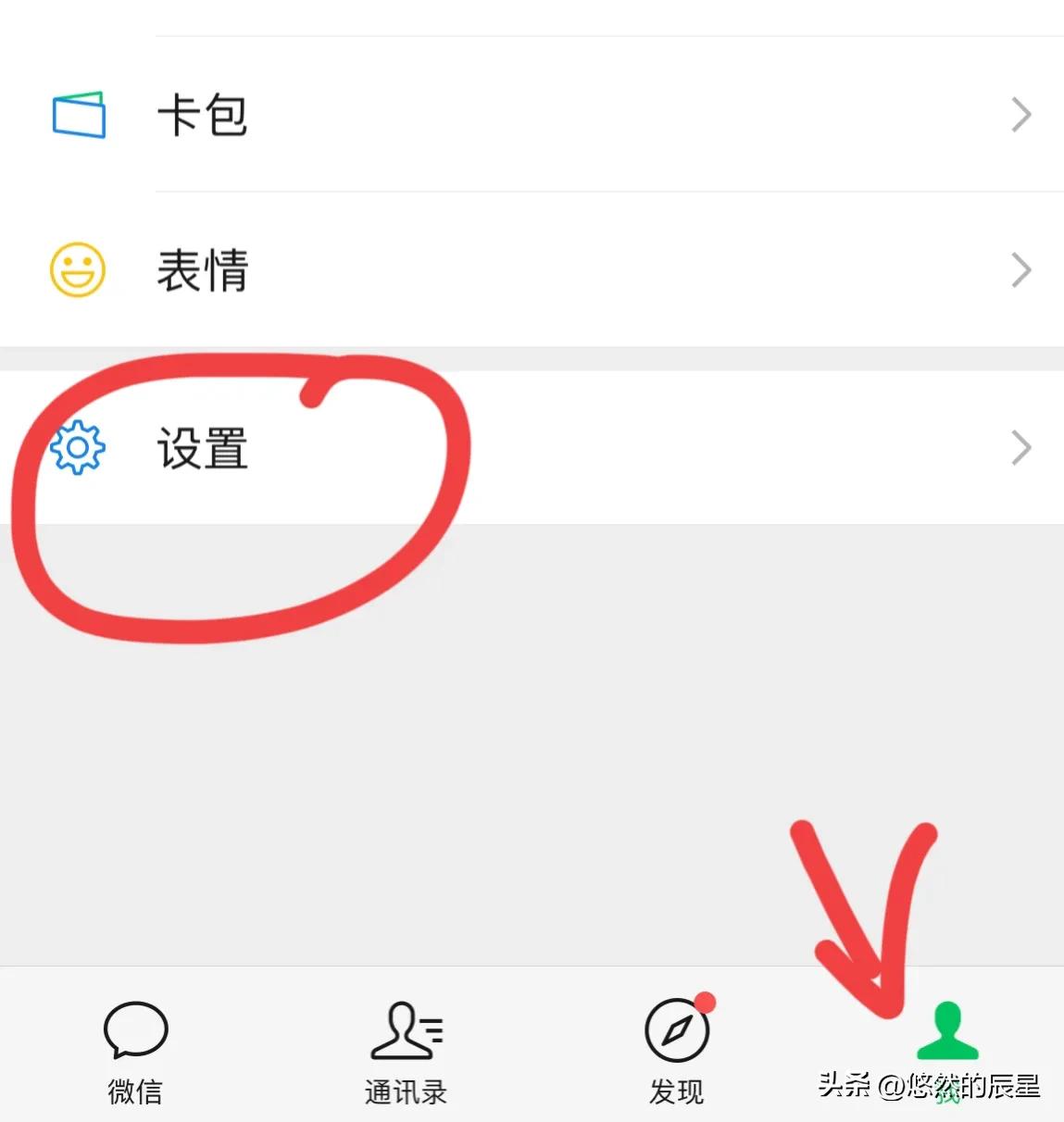The width and height of the screenshot is (1064, 1122).
Task: Click the yellow smiley 表情 sticker icon
Action: tap(78, 269)
